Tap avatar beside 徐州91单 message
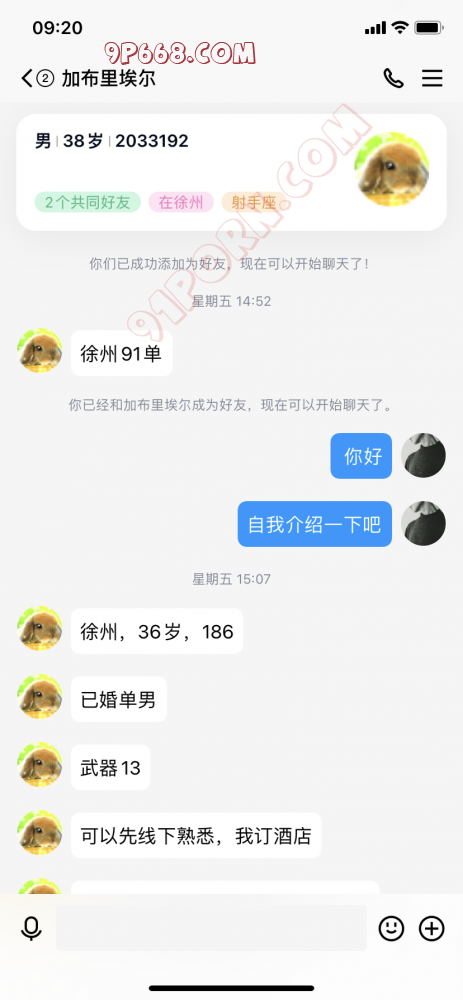This screenshot has width=463, height=1000. coord(40,351)
